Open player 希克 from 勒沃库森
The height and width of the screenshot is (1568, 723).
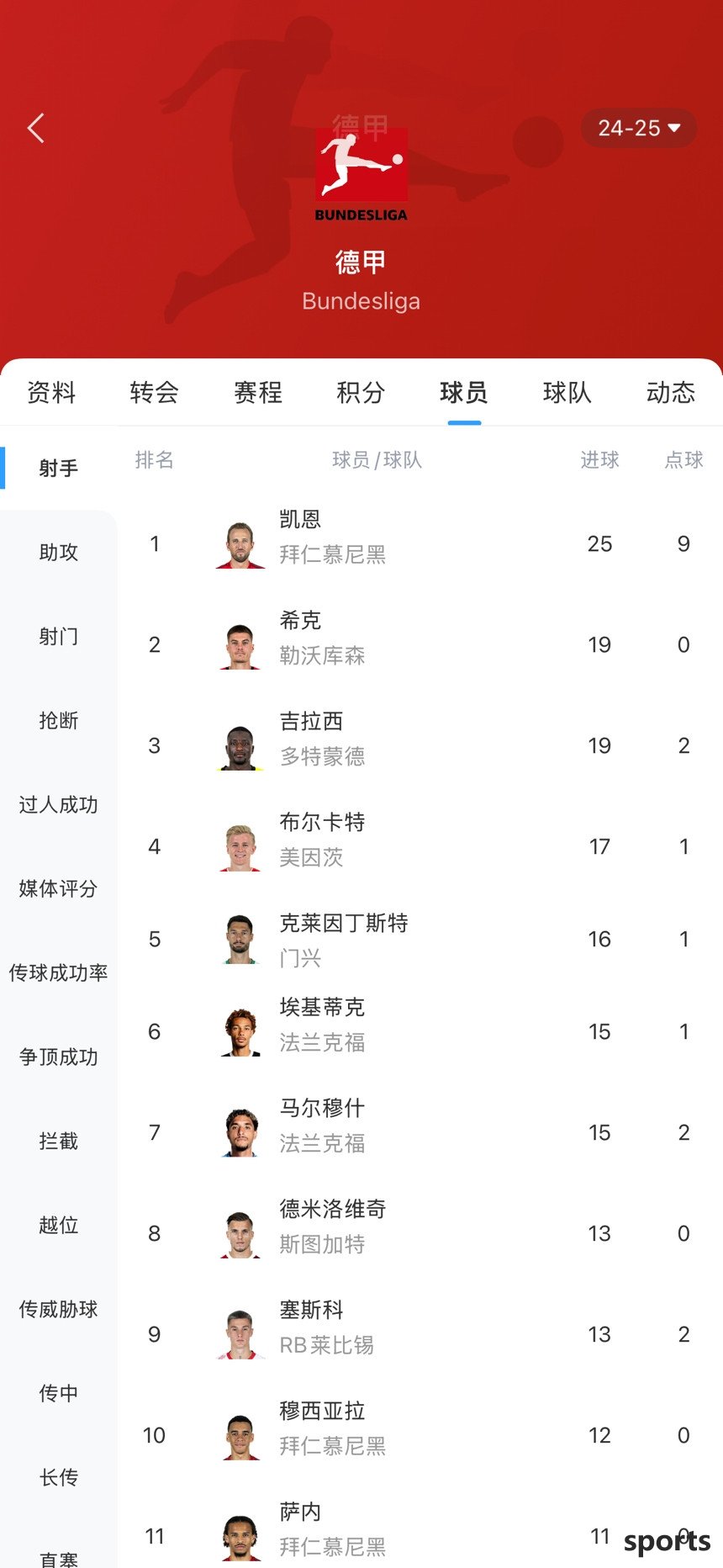tap(420, 644)
